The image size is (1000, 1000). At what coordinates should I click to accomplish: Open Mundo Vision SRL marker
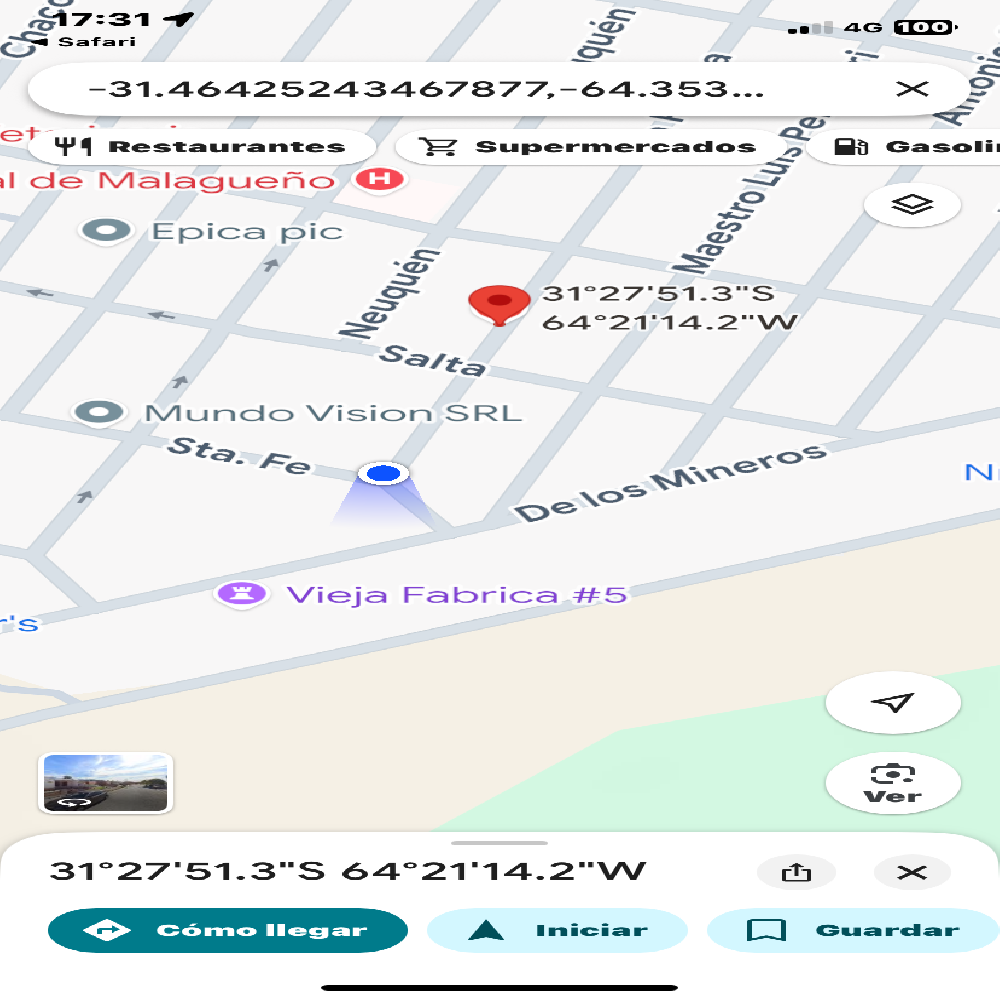tap(100, 412)
